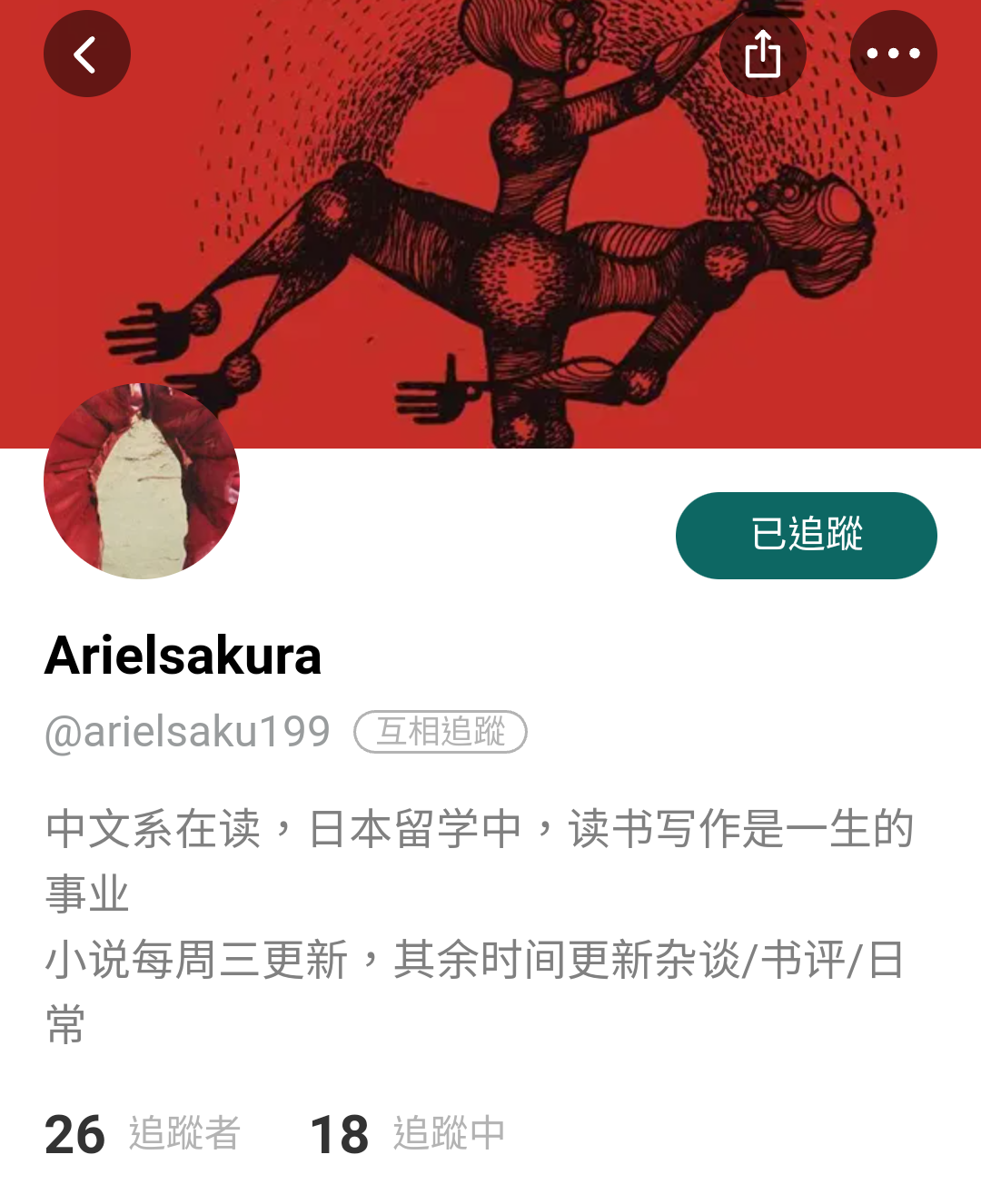Open the three-dot overflow menu
The height and width of the screenshot is (1204, 981).
click(893, 54)
